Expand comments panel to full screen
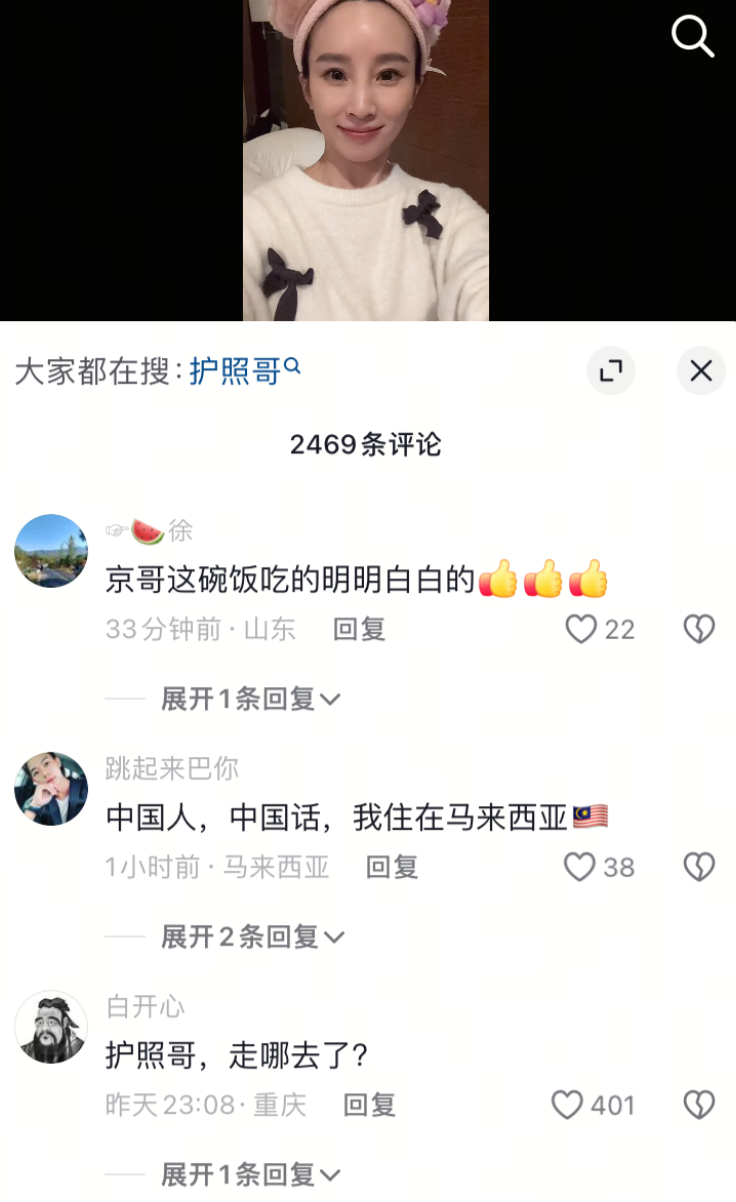Screen dimensions: 736x1202 [611, 372]
